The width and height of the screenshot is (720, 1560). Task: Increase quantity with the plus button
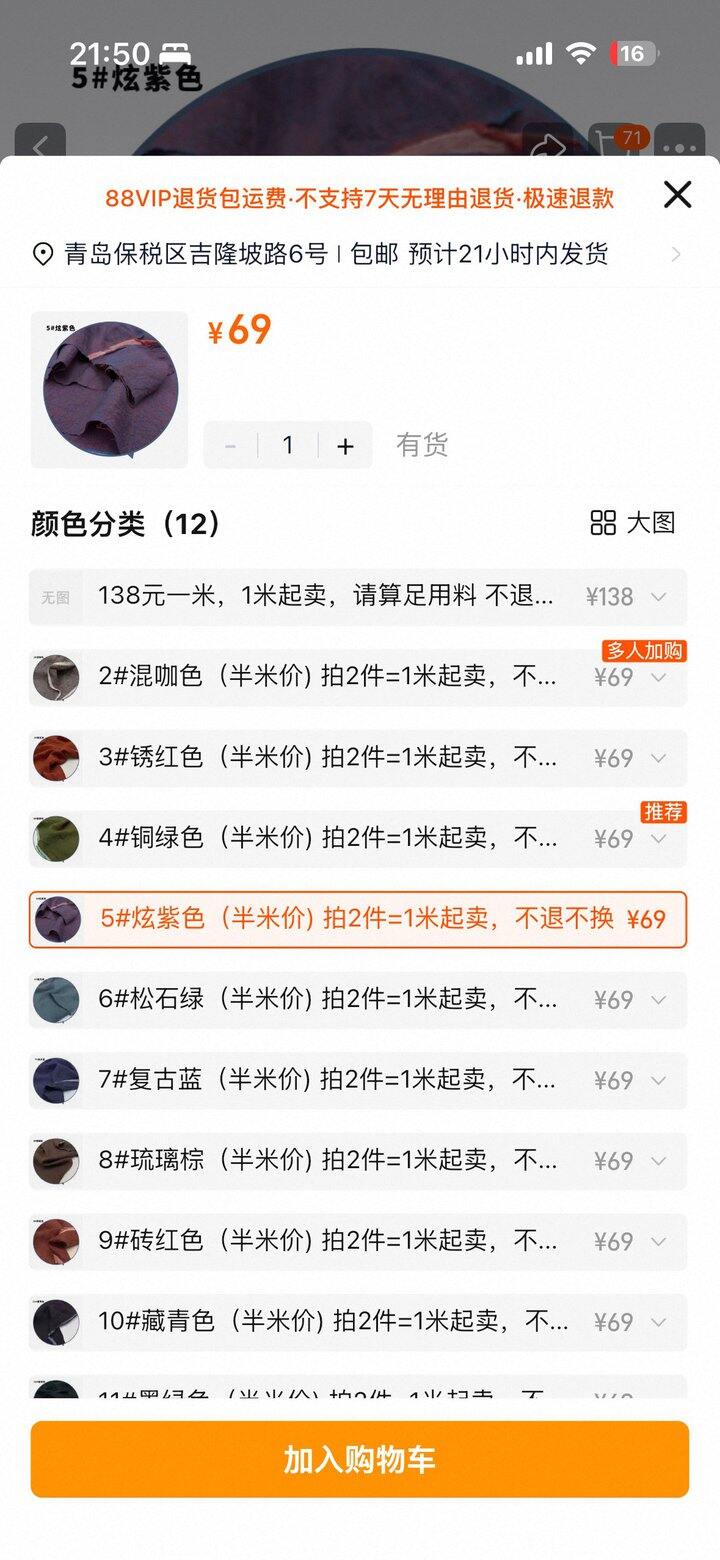point(345,446)
